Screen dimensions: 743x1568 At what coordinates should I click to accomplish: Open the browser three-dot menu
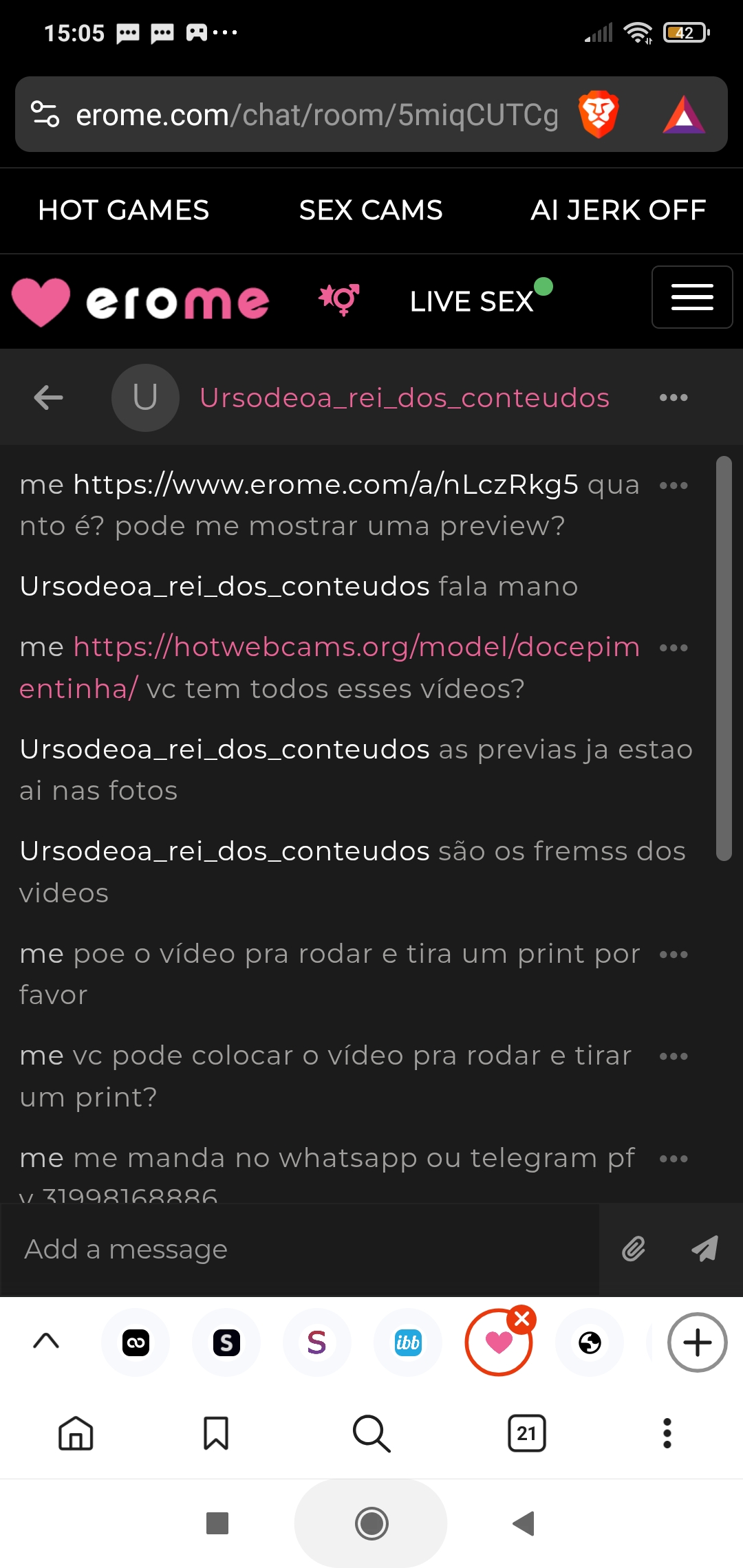(667, 1433)
